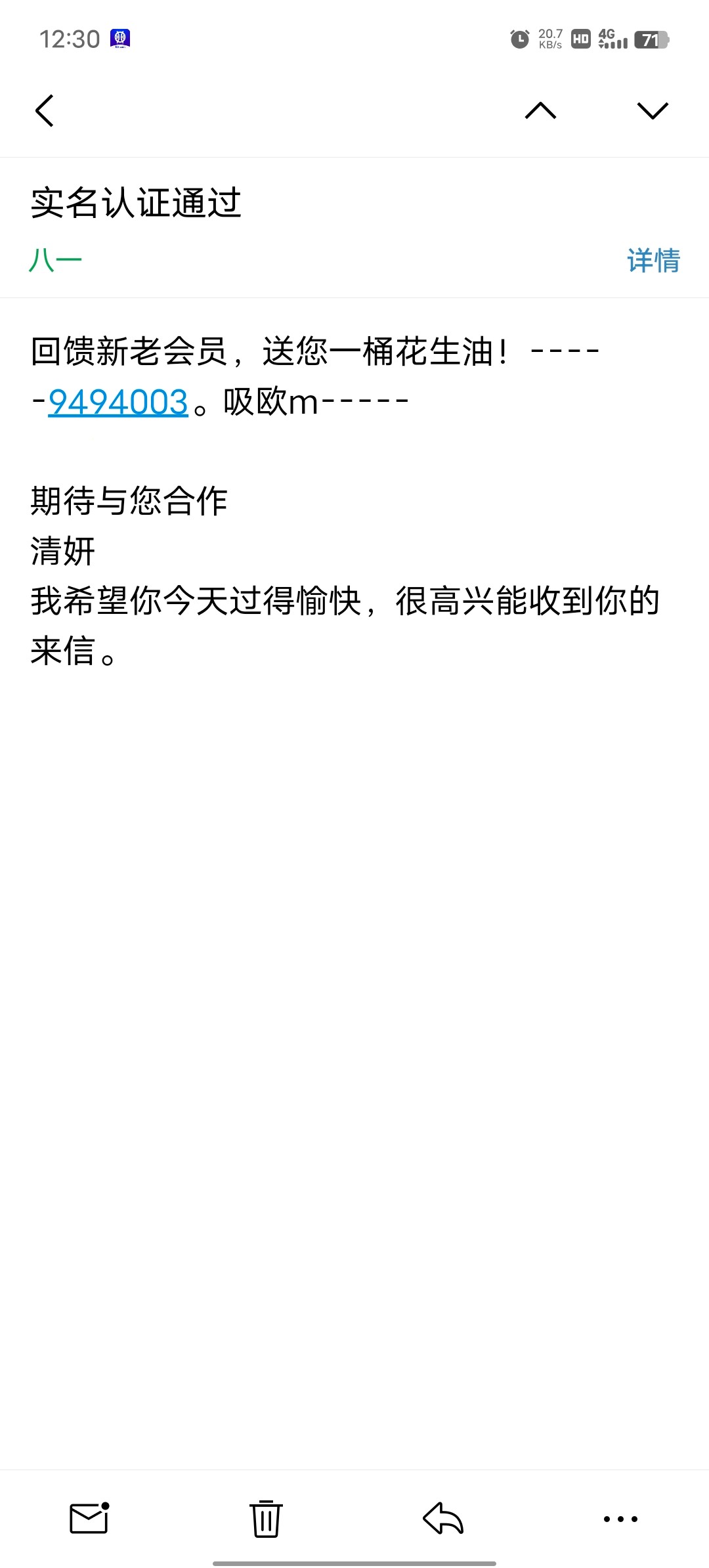Tap the 9494003 number link

pyautogui.click(x=118, y=402)
